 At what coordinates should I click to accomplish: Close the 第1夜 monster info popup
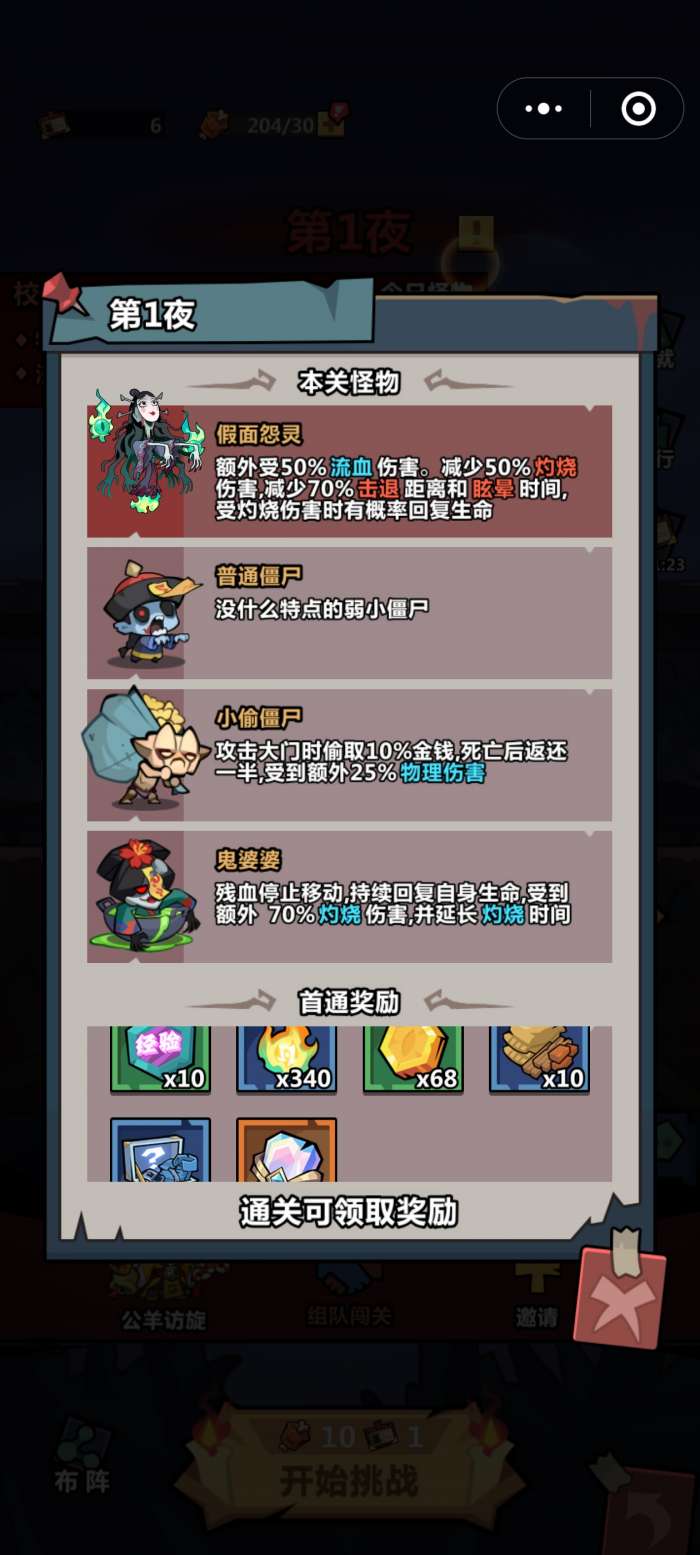click(620, 1298)
